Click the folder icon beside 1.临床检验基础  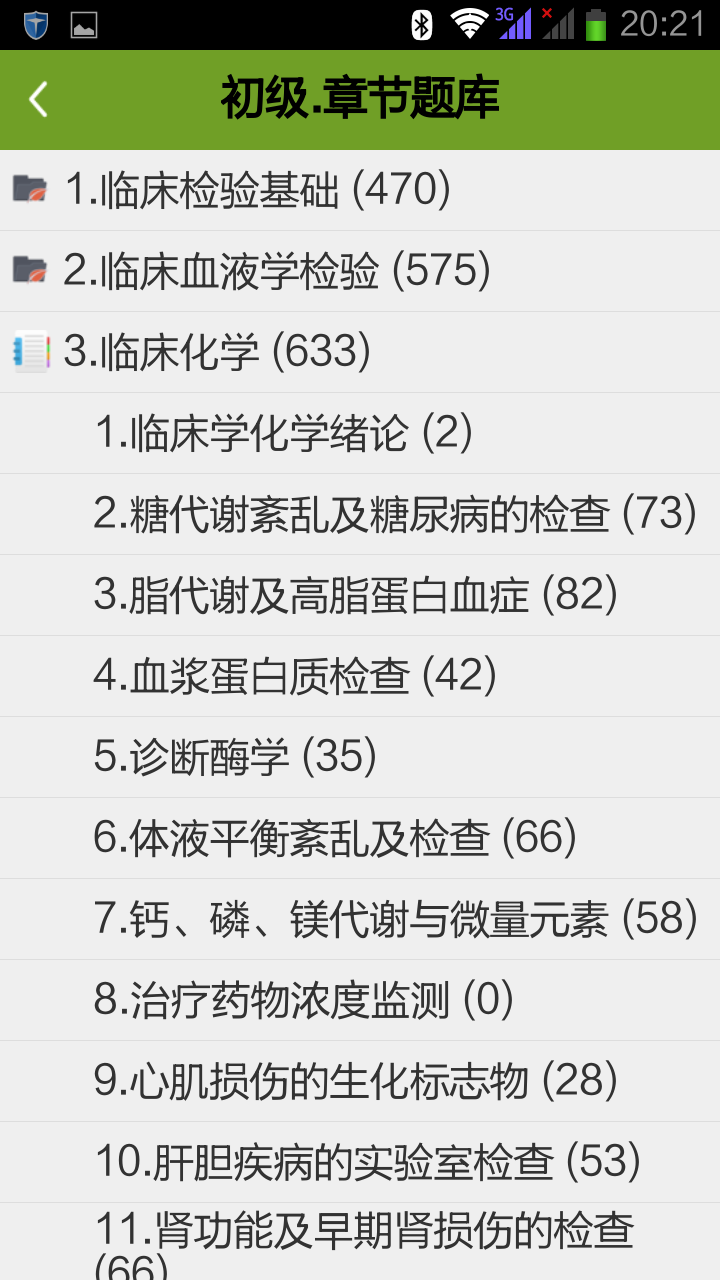tap(32, 189)
